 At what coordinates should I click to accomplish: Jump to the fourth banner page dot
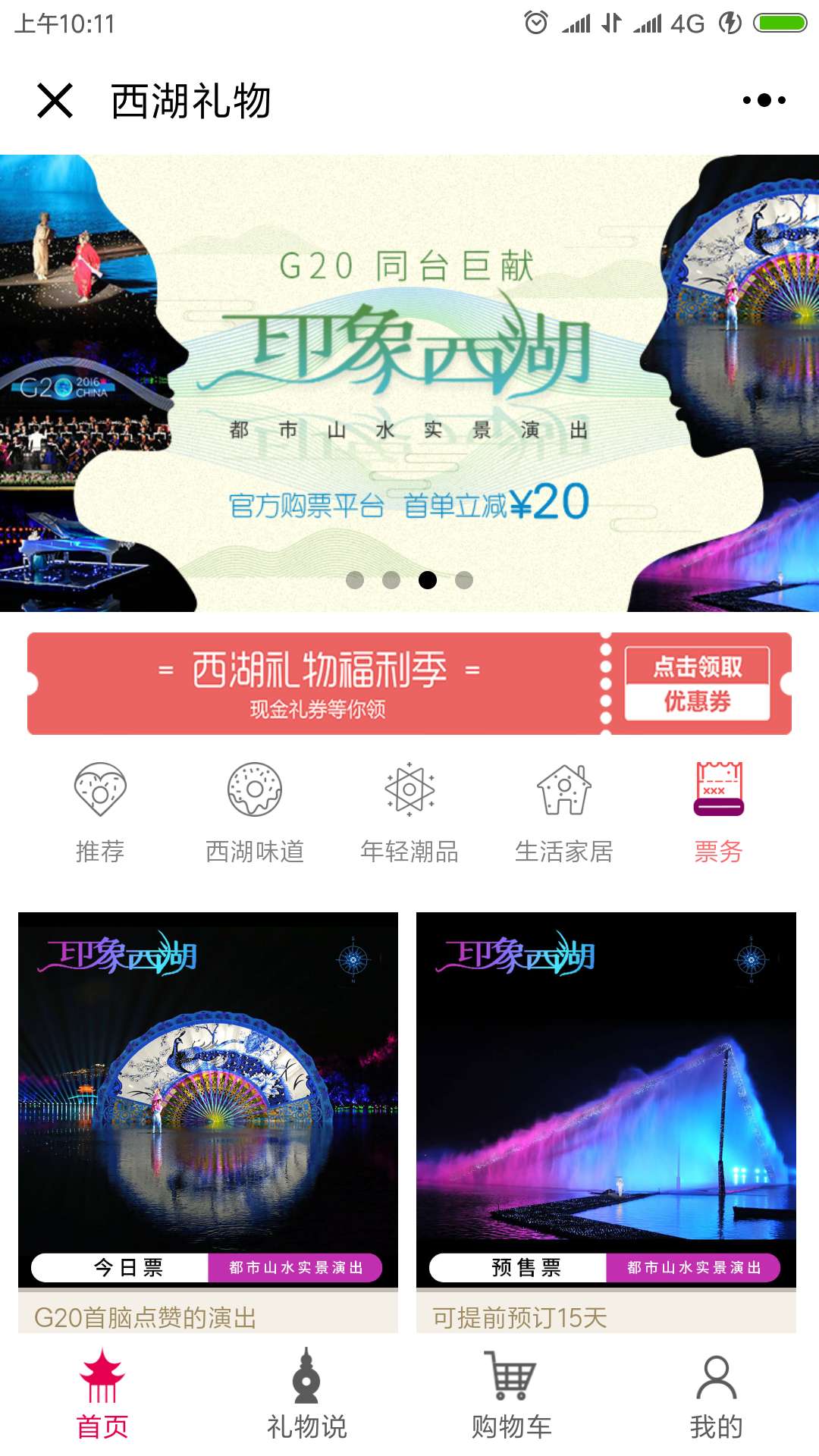point(464,580)
